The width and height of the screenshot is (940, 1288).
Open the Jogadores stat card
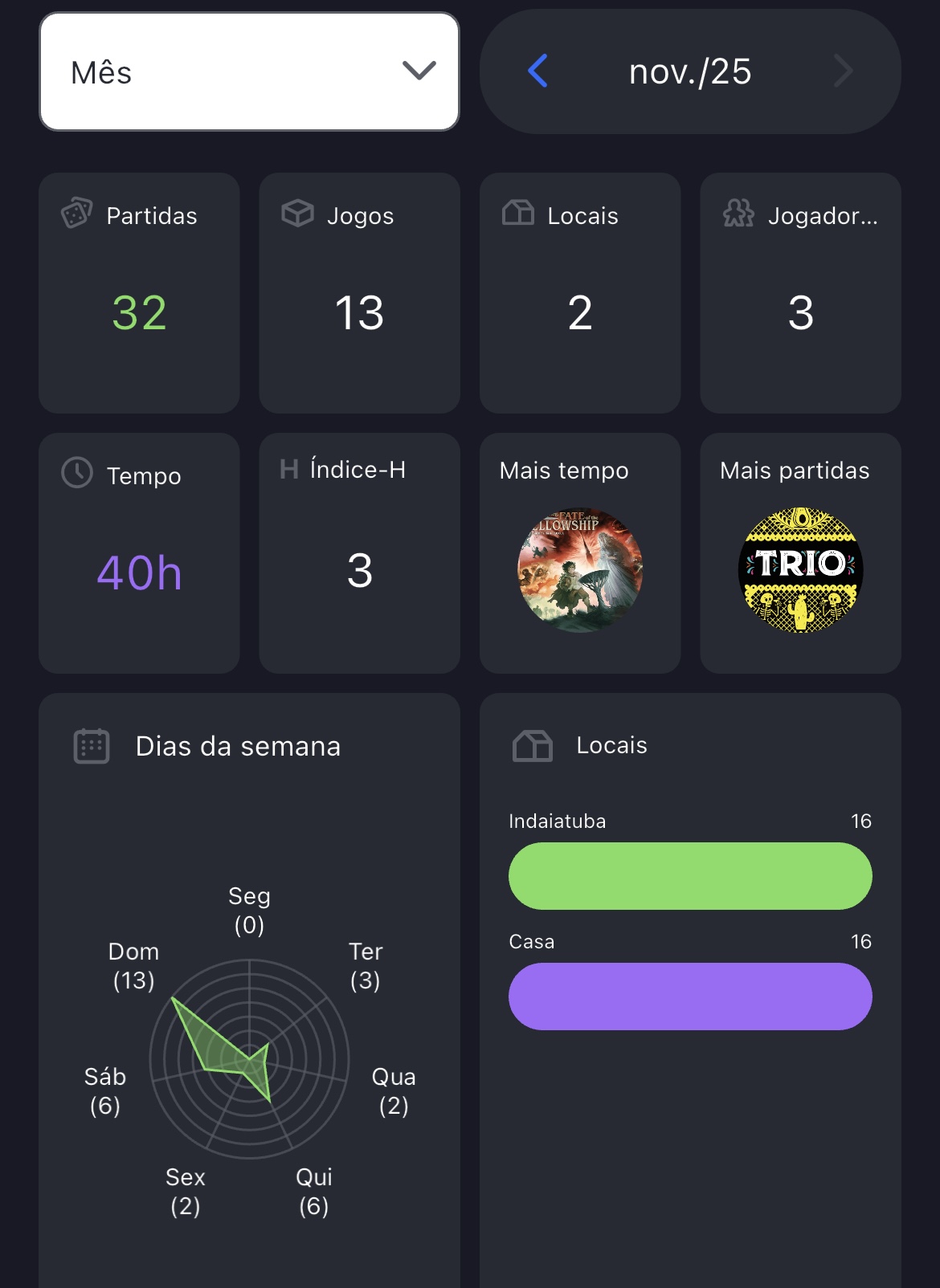800,293
